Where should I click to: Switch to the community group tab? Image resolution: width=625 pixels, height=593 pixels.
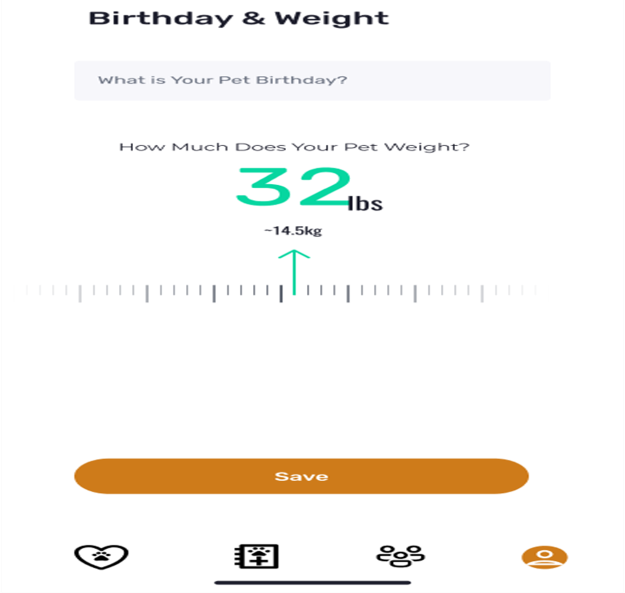(x=400, y=554)
